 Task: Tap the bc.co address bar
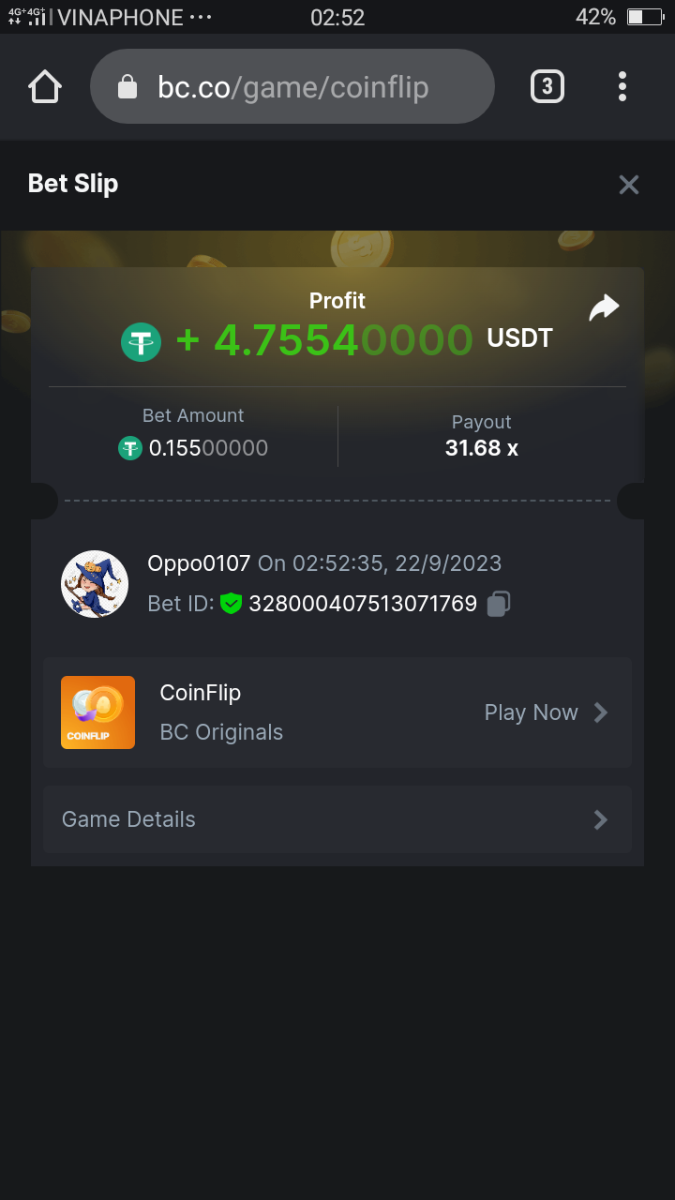pyautogui.click(x=292, y=87)
